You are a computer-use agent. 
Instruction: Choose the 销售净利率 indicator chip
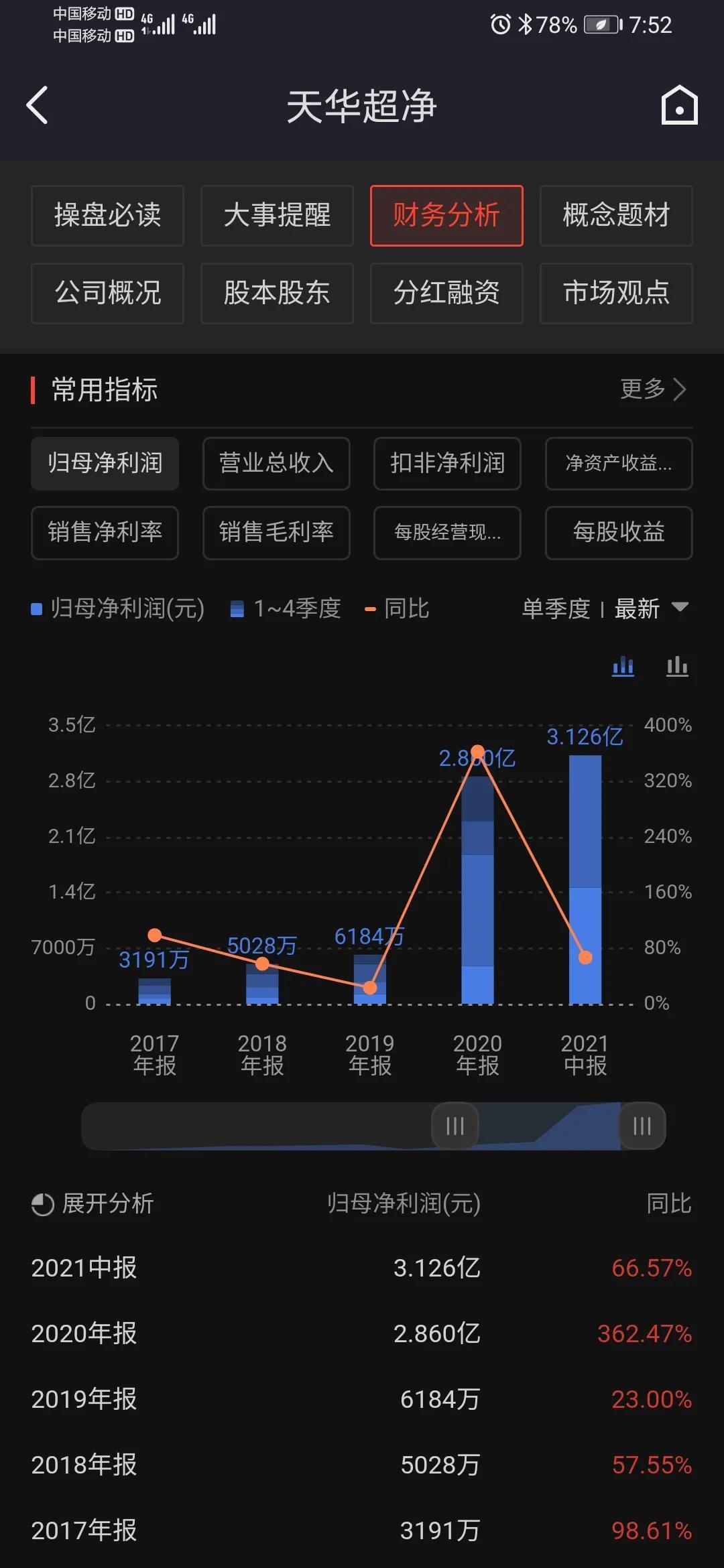point(105,533)
